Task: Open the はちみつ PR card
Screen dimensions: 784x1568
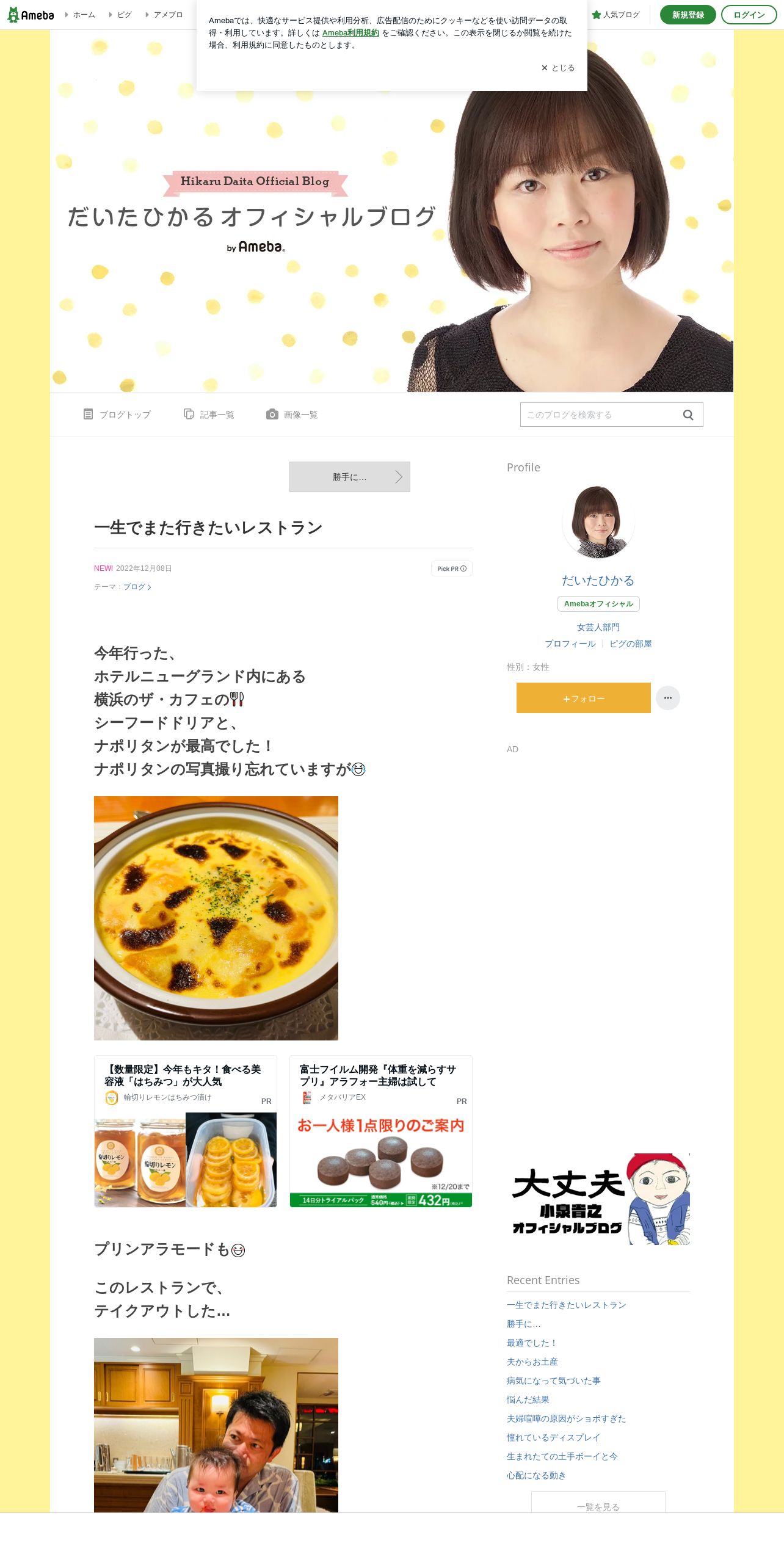Action: coord(186,1131)
